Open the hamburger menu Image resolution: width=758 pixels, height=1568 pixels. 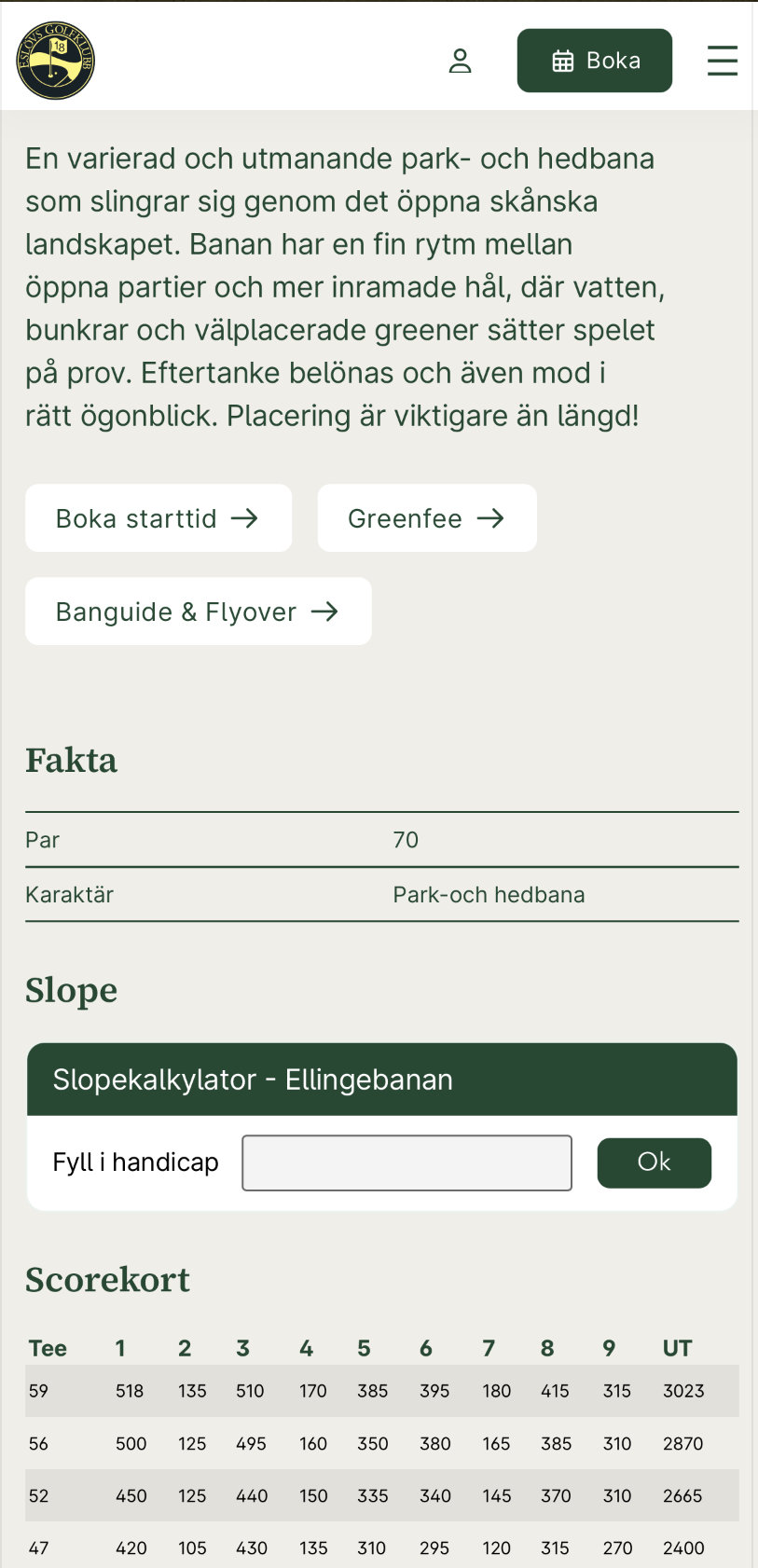point(723,61)
